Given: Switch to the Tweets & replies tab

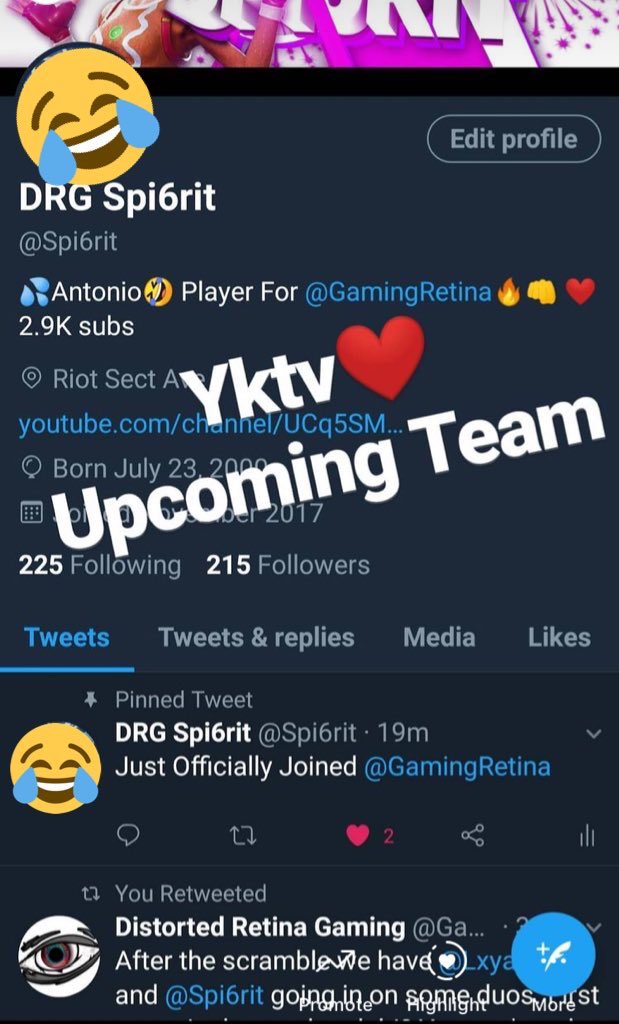Looking at the screenshot, I should (x=256, y=637).
